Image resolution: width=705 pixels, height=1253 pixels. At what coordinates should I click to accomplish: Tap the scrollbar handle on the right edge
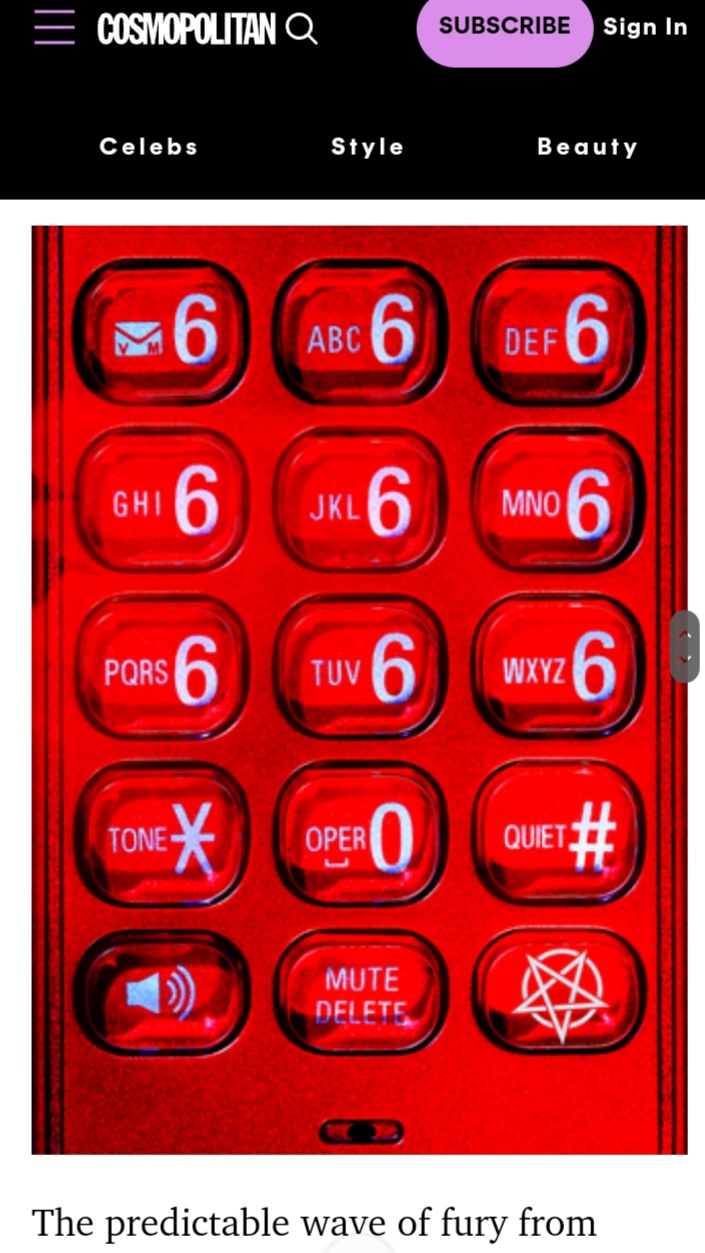[x=685, y=647]
